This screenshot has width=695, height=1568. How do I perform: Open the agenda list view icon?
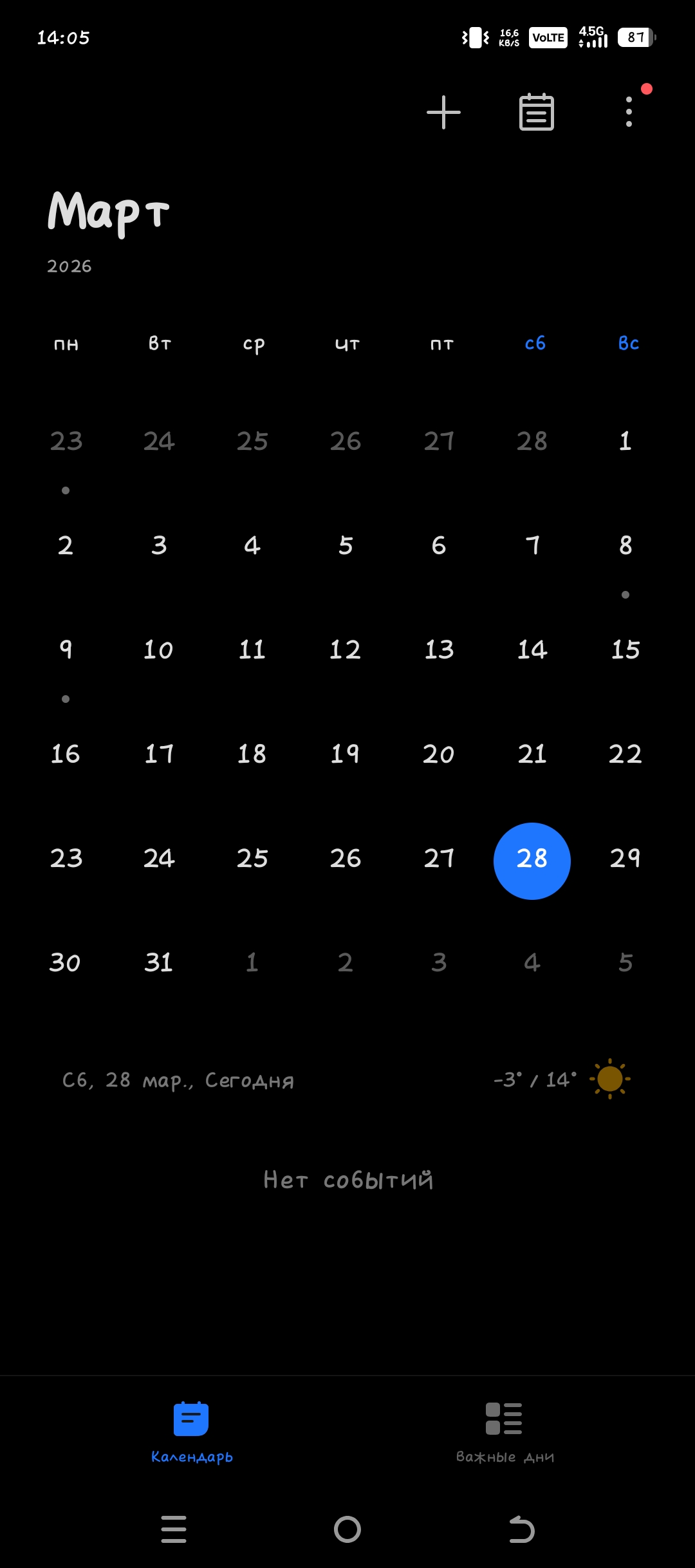coord(536,113)
